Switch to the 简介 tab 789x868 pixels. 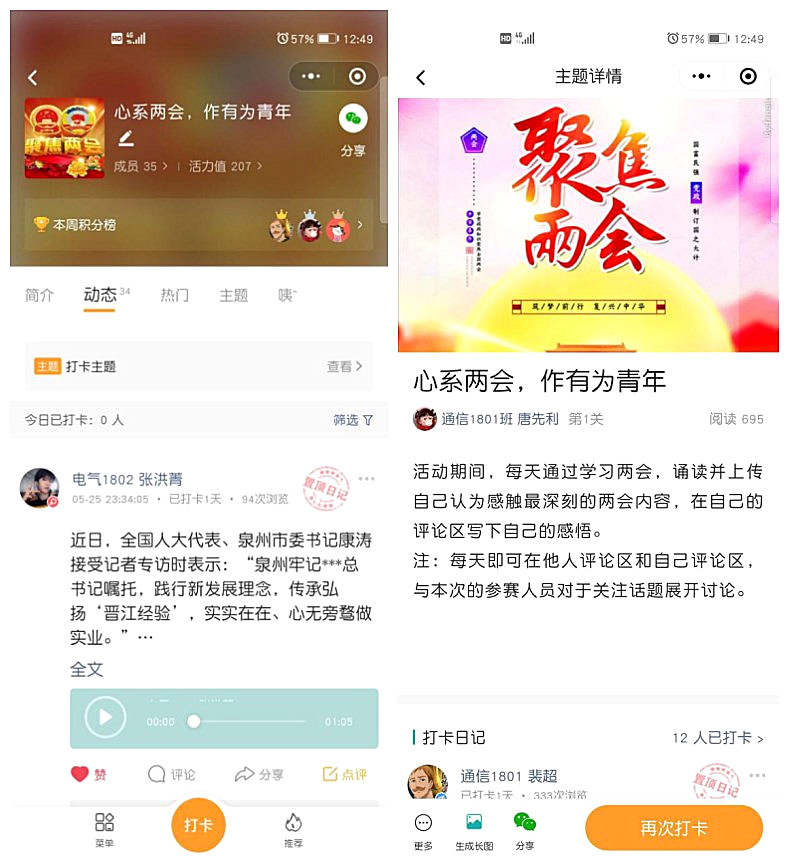point(39,295)
